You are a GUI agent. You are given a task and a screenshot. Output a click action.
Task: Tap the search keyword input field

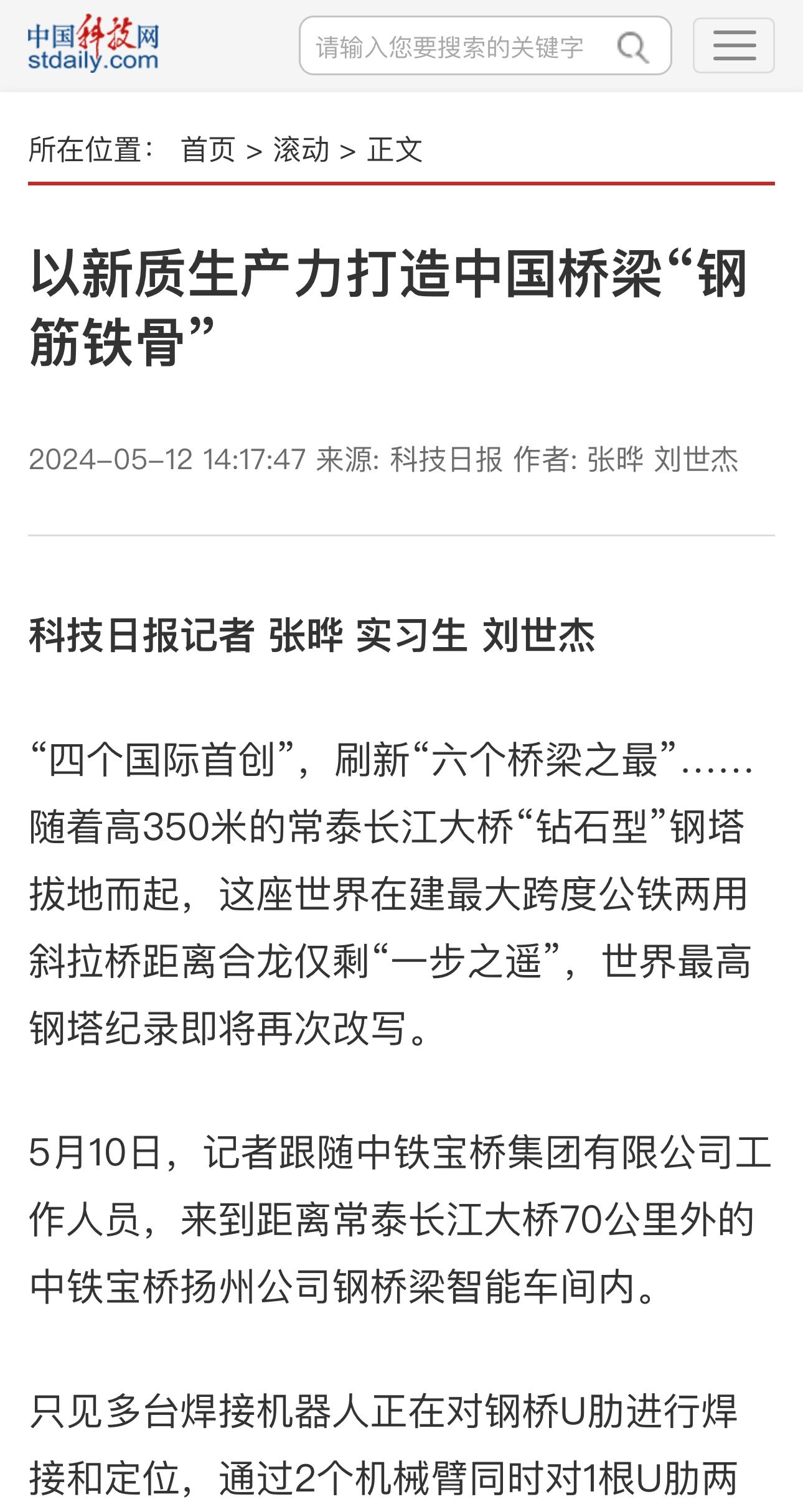(x=449, y=47)
